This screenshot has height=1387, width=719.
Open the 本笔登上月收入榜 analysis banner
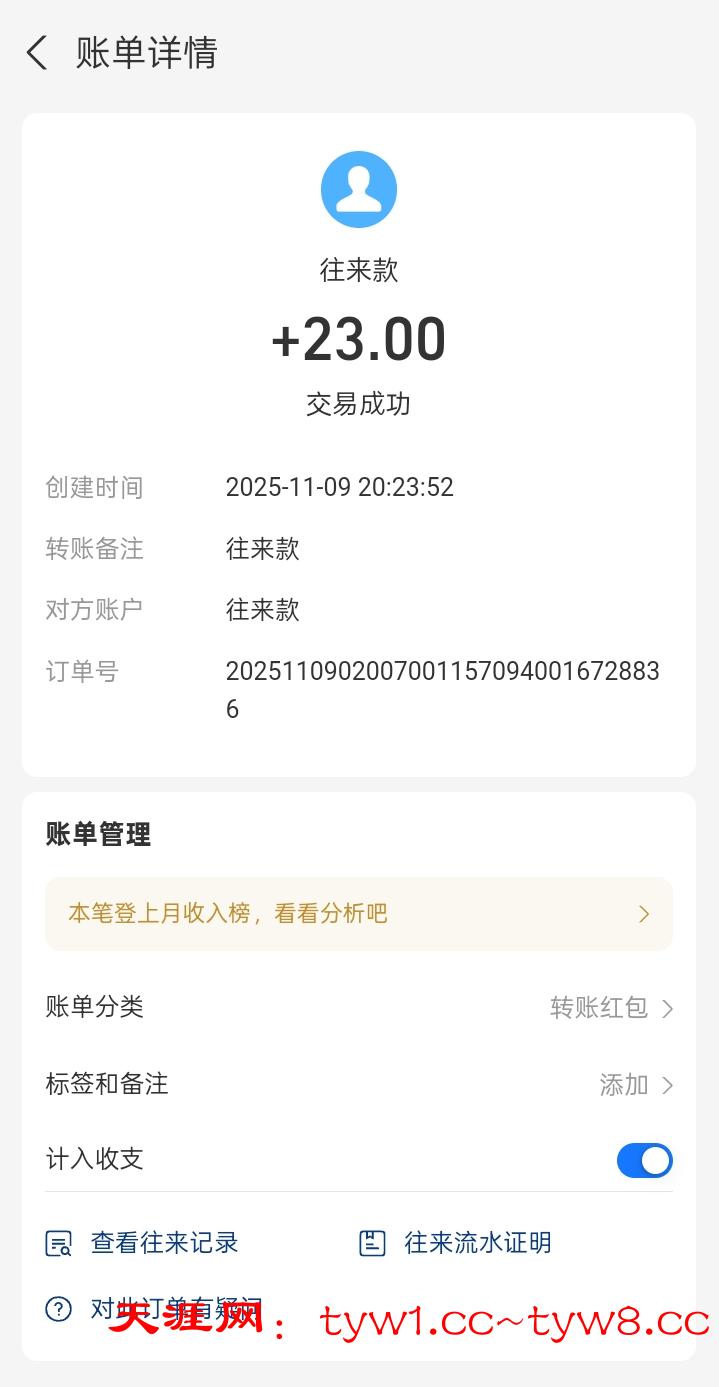click(x=358, y=913)
